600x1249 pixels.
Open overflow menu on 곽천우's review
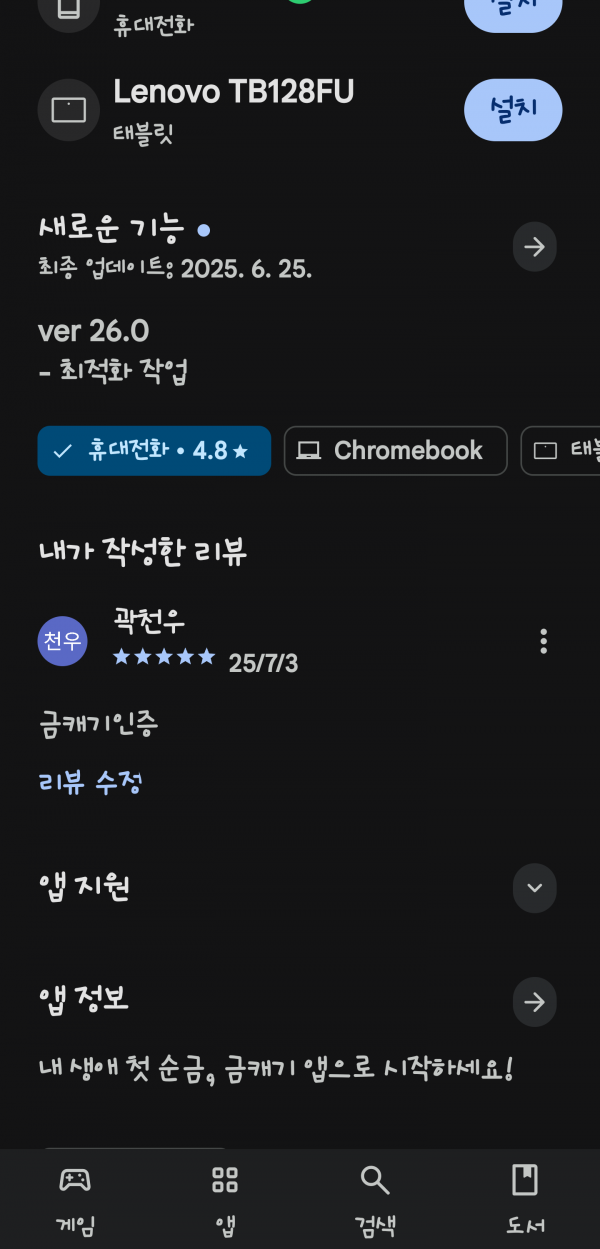coord(543,641)
